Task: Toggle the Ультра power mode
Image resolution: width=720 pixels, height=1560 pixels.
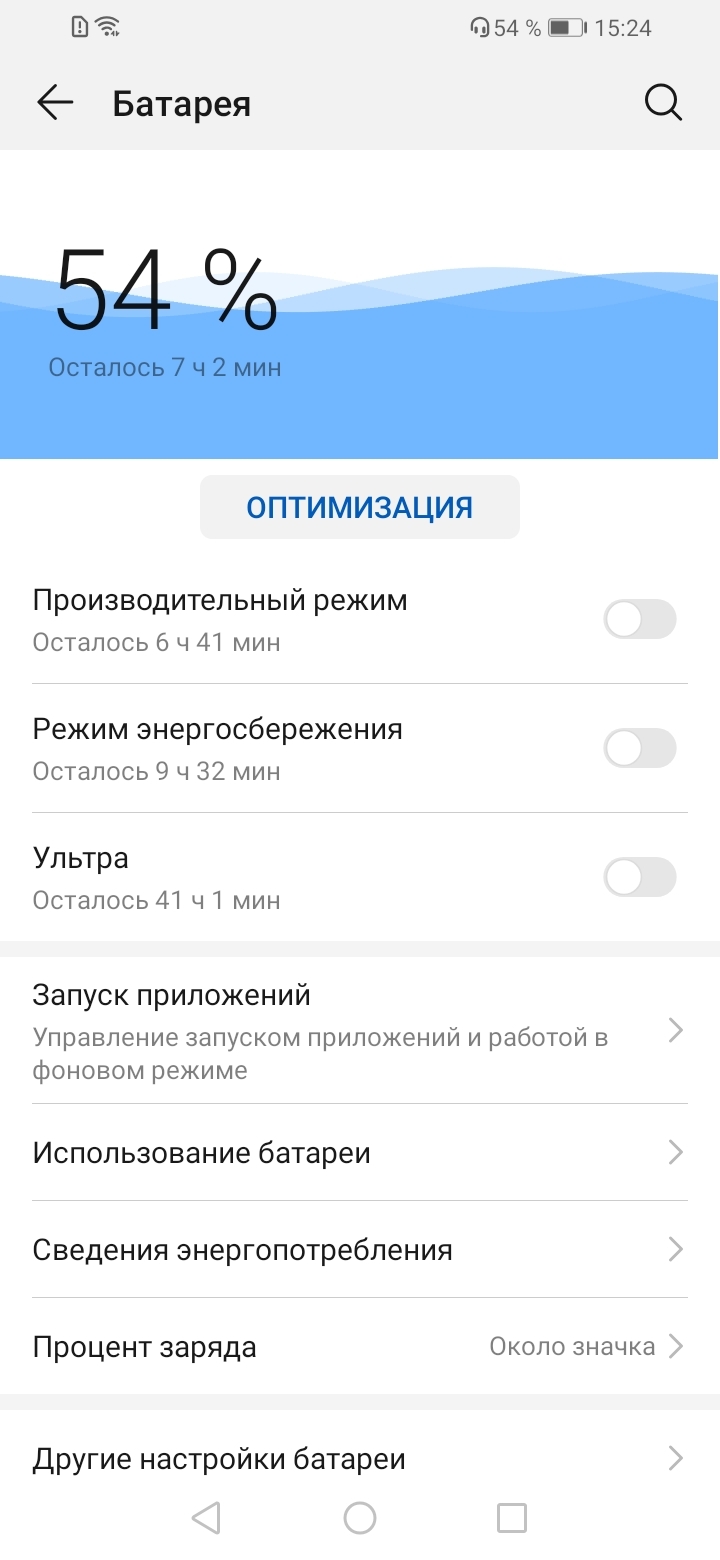Action: (x=639, y=877)
